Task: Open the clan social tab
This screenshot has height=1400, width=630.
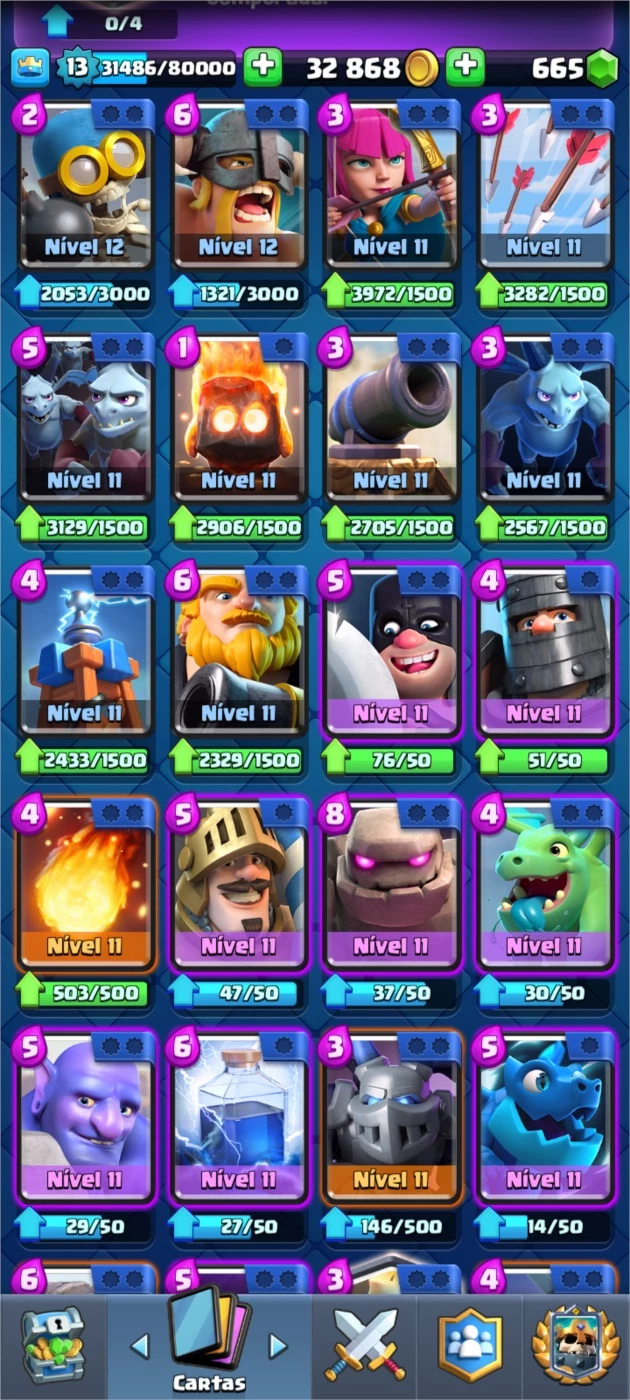Action: [470, 1347]
